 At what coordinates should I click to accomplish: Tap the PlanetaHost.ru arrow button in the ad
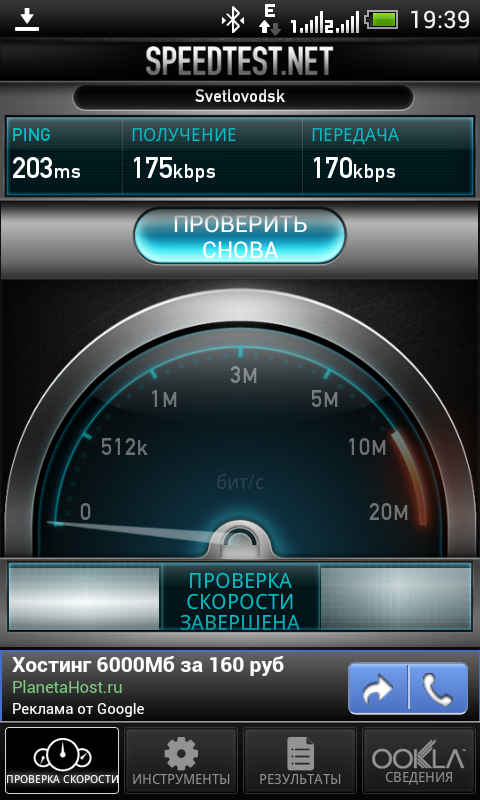pyautogui.click(x=378, y=688)
